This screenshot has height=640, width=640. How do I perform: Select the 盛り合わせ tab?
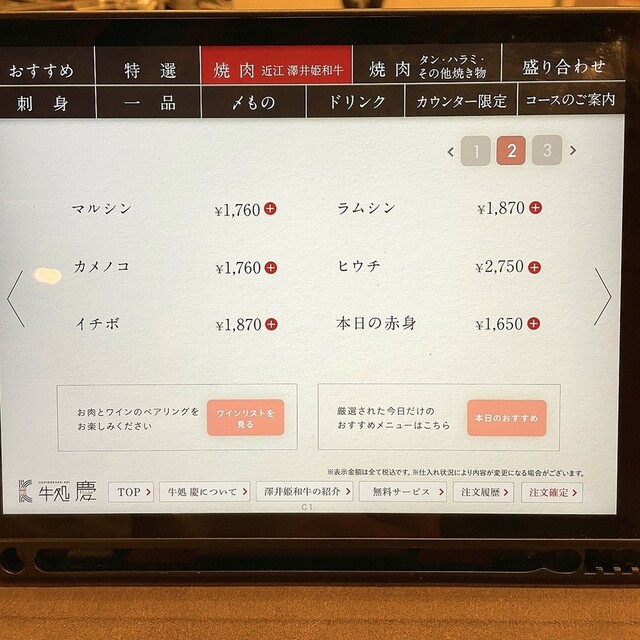pos(564,68)
